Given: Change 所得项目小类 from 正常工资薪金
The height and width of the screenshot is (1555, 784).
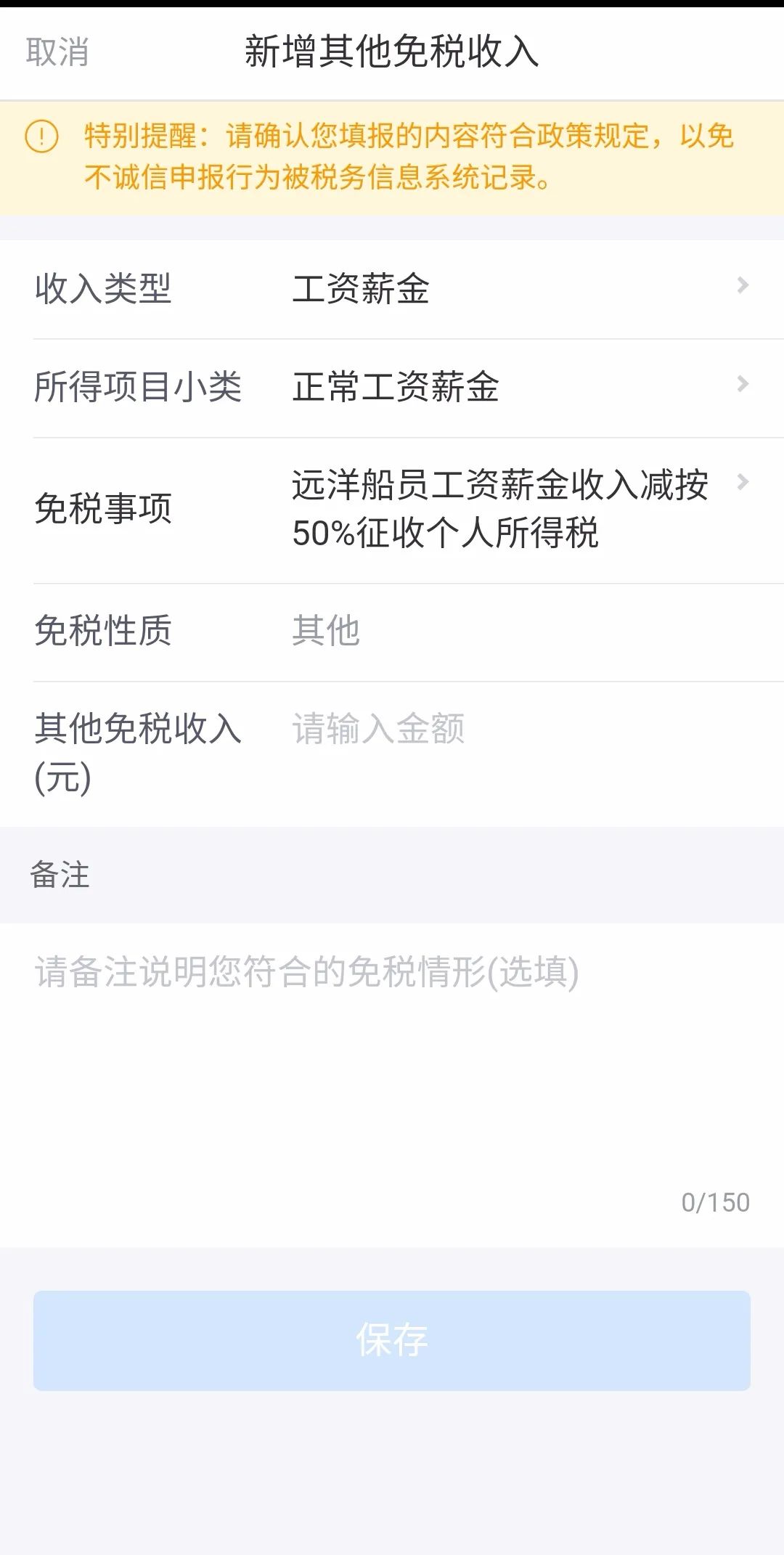Looking at the screenshot, I should (392, 388).
